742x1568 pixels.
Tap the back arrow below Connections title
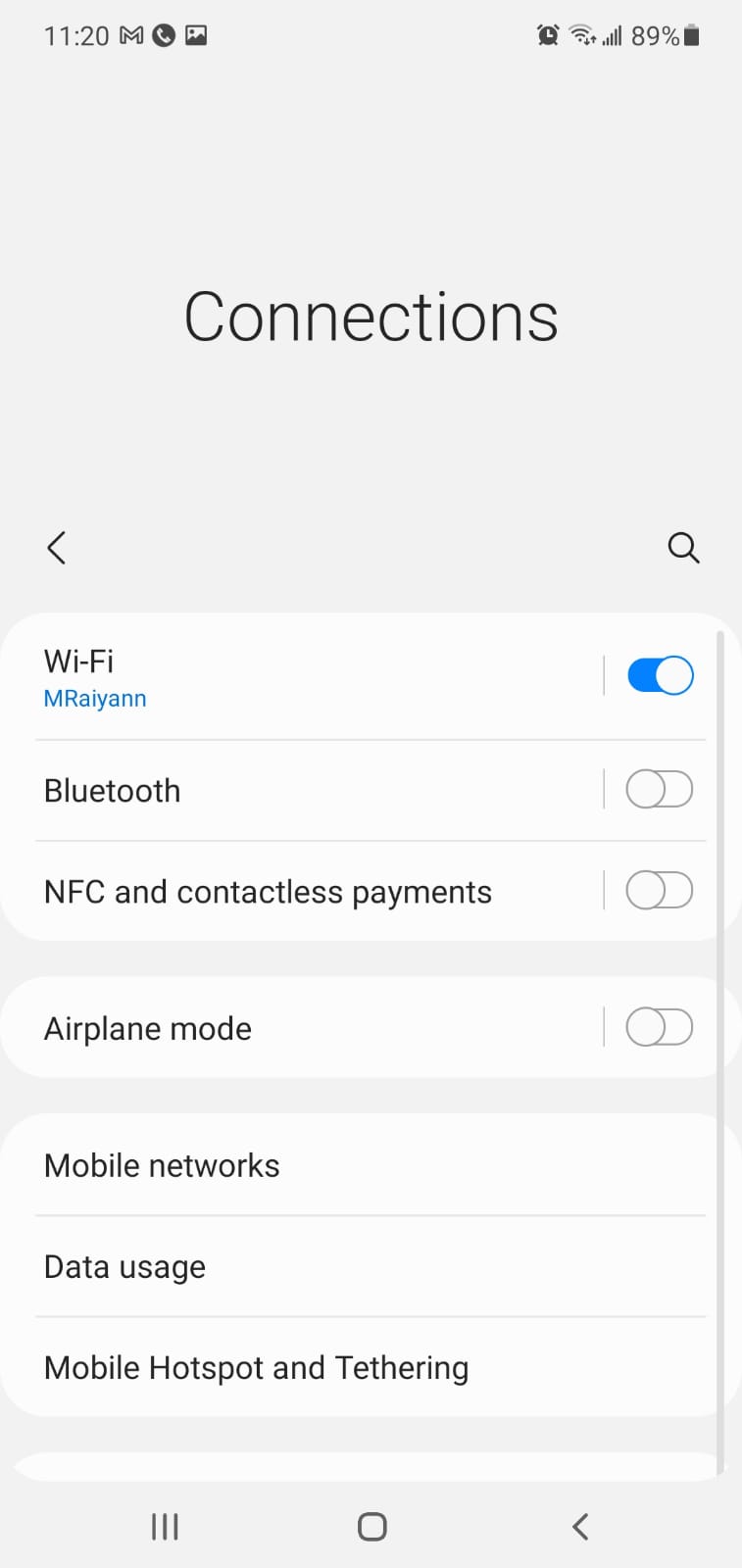click(x=56, y=549)
